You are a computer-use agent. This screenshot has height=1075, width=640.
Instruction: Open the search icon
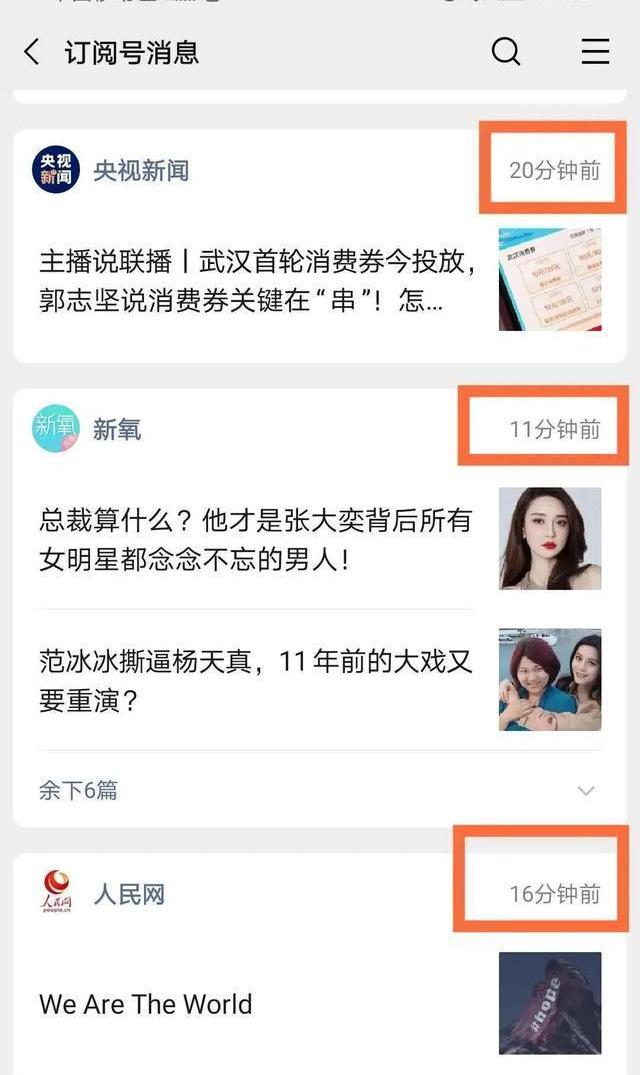pyautogui.click(x=506, y=51)
